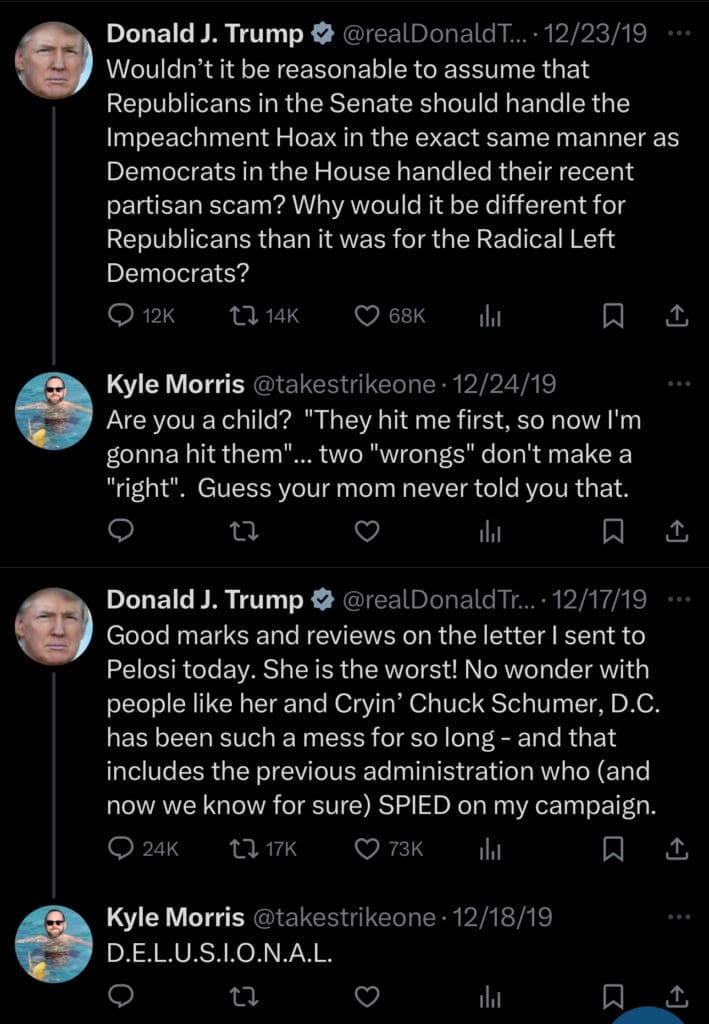
Task: Like Kyle Morris's "Are you a child?" reply
Action: pyautogui.click(x=368, y=531)
